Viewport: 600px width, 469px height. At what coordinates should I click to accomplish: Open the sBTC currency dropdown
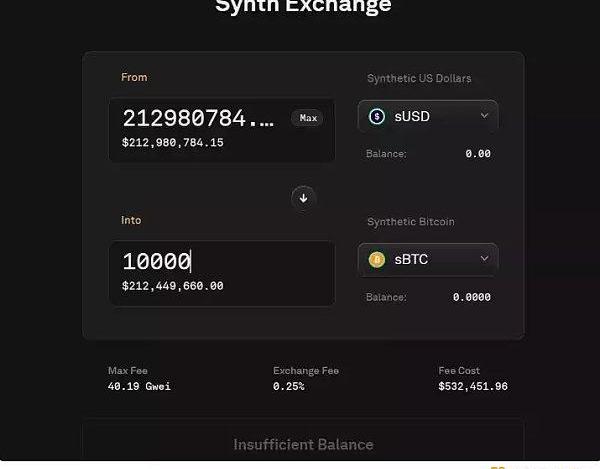pos(428,259)
